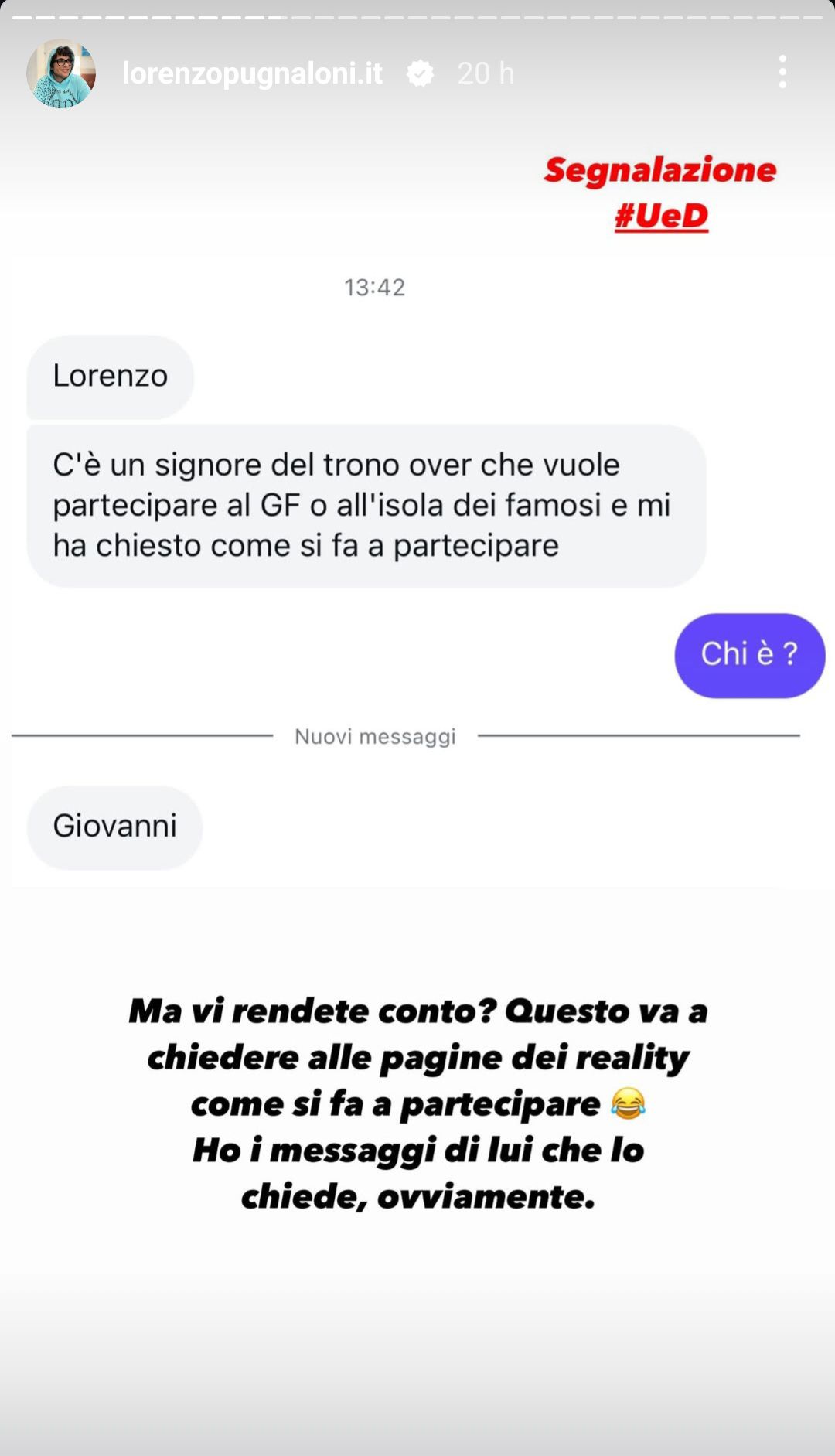Open the lorenzopugnaloni.it profile picture
The width and height of the screenshot is (835, 1456).
pos(61,73)
